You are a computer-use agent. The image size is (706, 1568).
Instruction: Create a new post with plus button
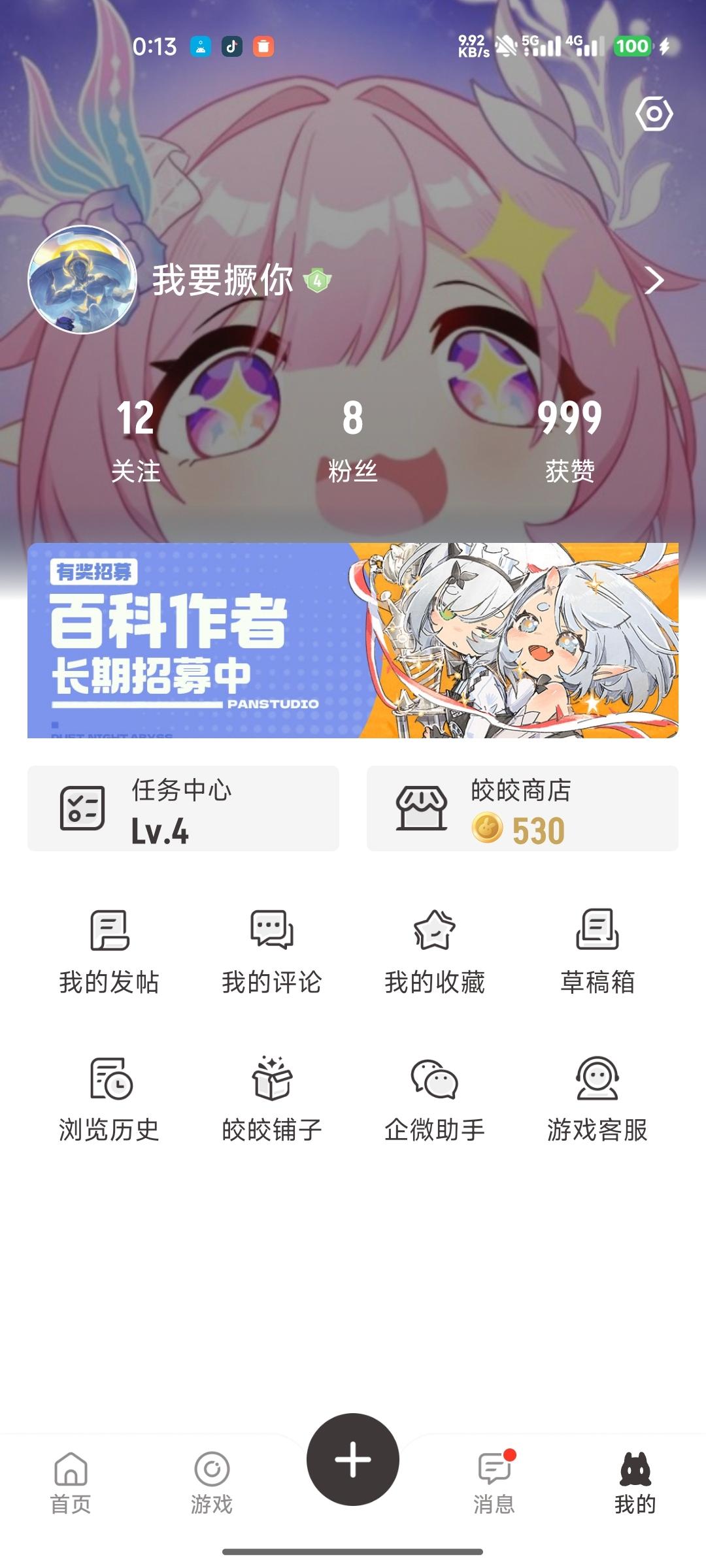tap(353, 1460)
